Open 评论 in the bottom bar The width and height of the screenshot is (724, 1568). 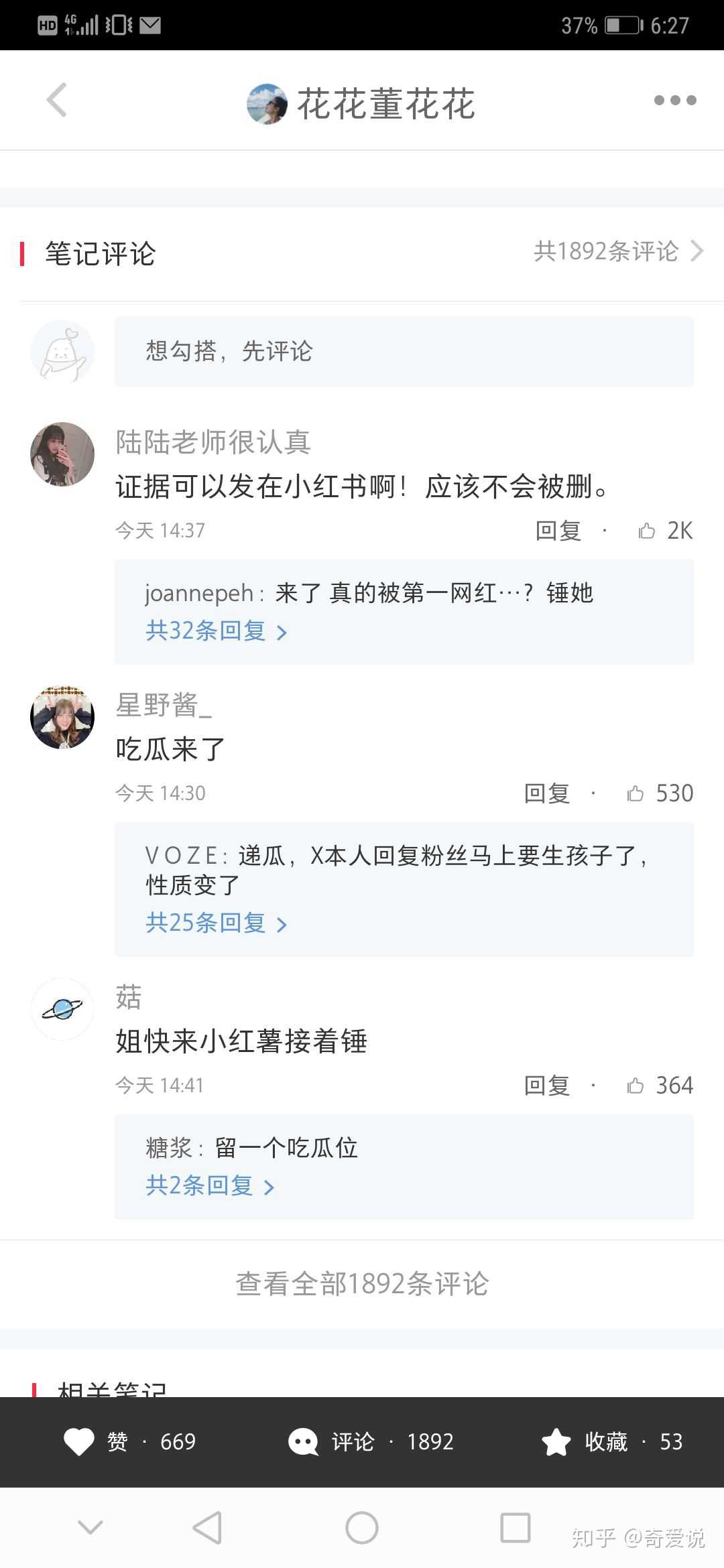pyautogui.click(x=370, y=1442)
